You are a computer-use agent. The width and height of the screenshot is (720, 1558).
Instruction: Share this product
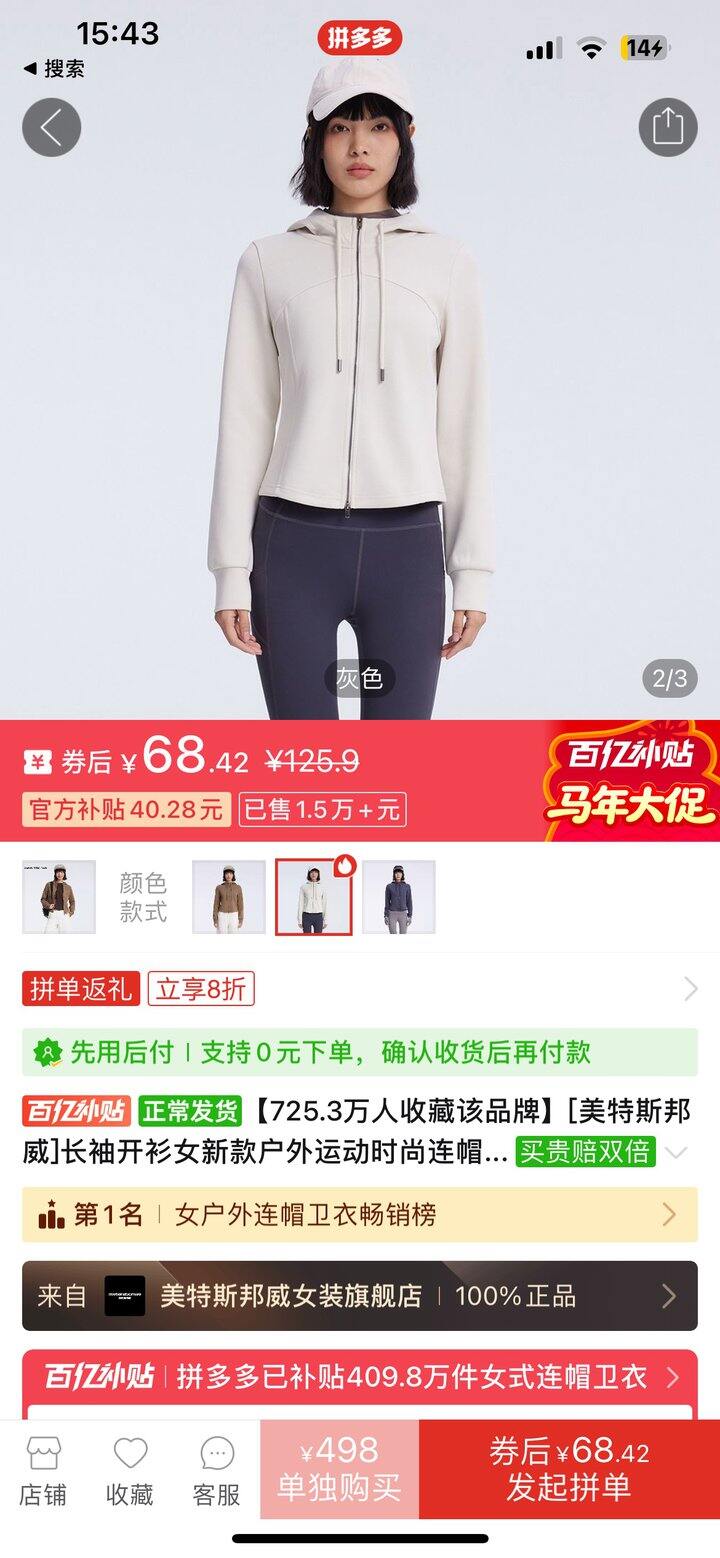tap(667, 127)
